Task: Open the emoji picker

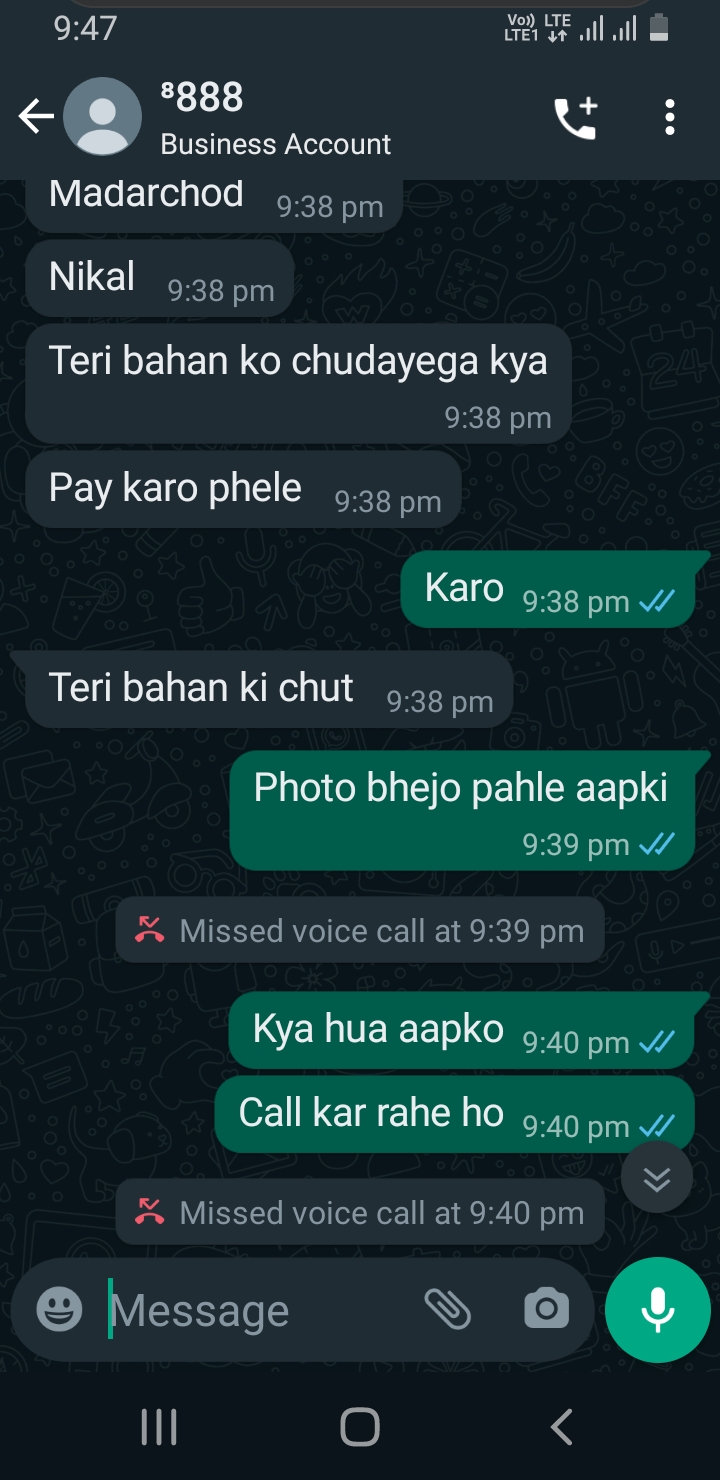Action: (60, 1309)
